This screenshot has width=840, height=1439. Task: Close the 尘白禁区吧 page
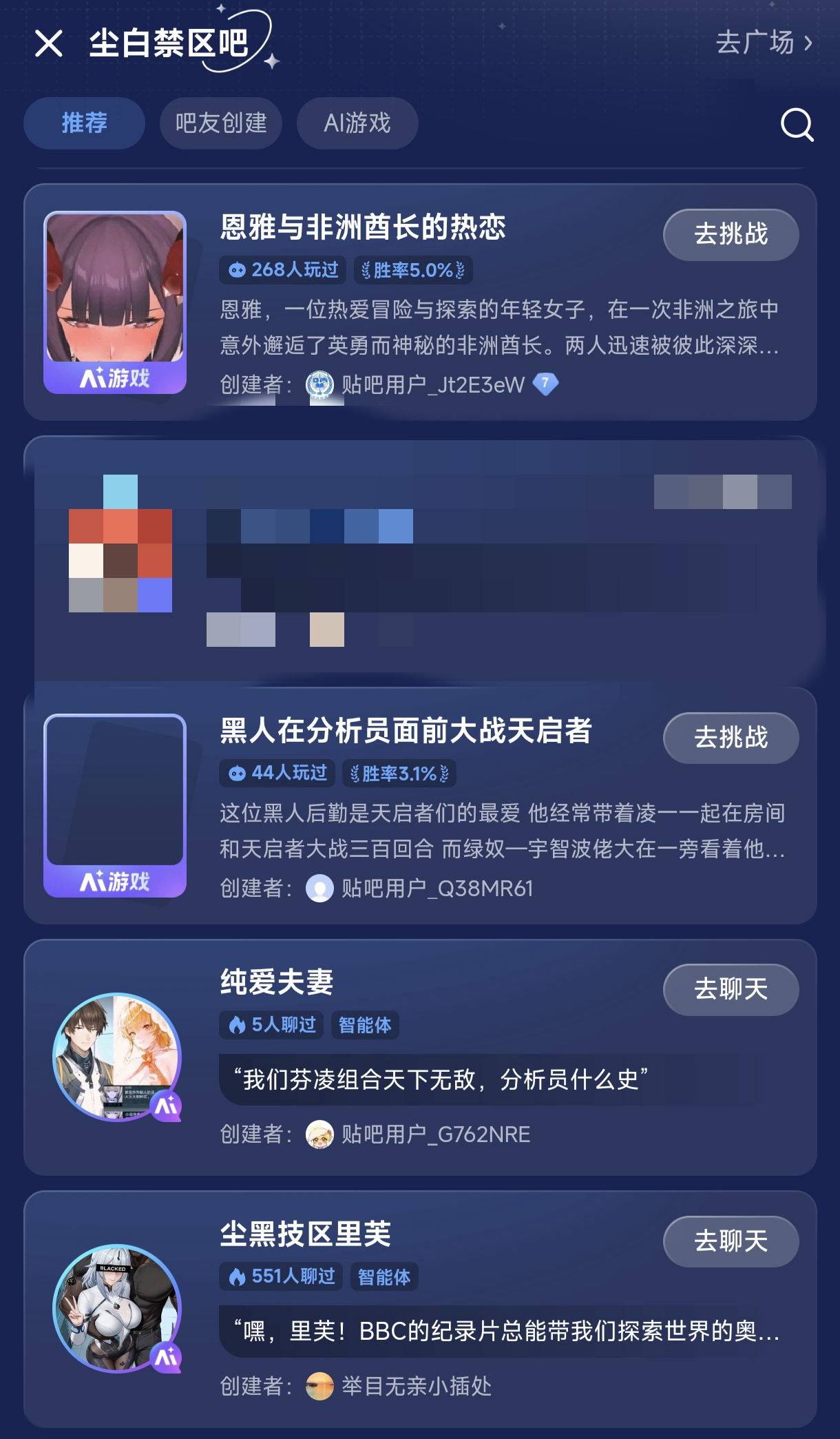tap(49, 43)
